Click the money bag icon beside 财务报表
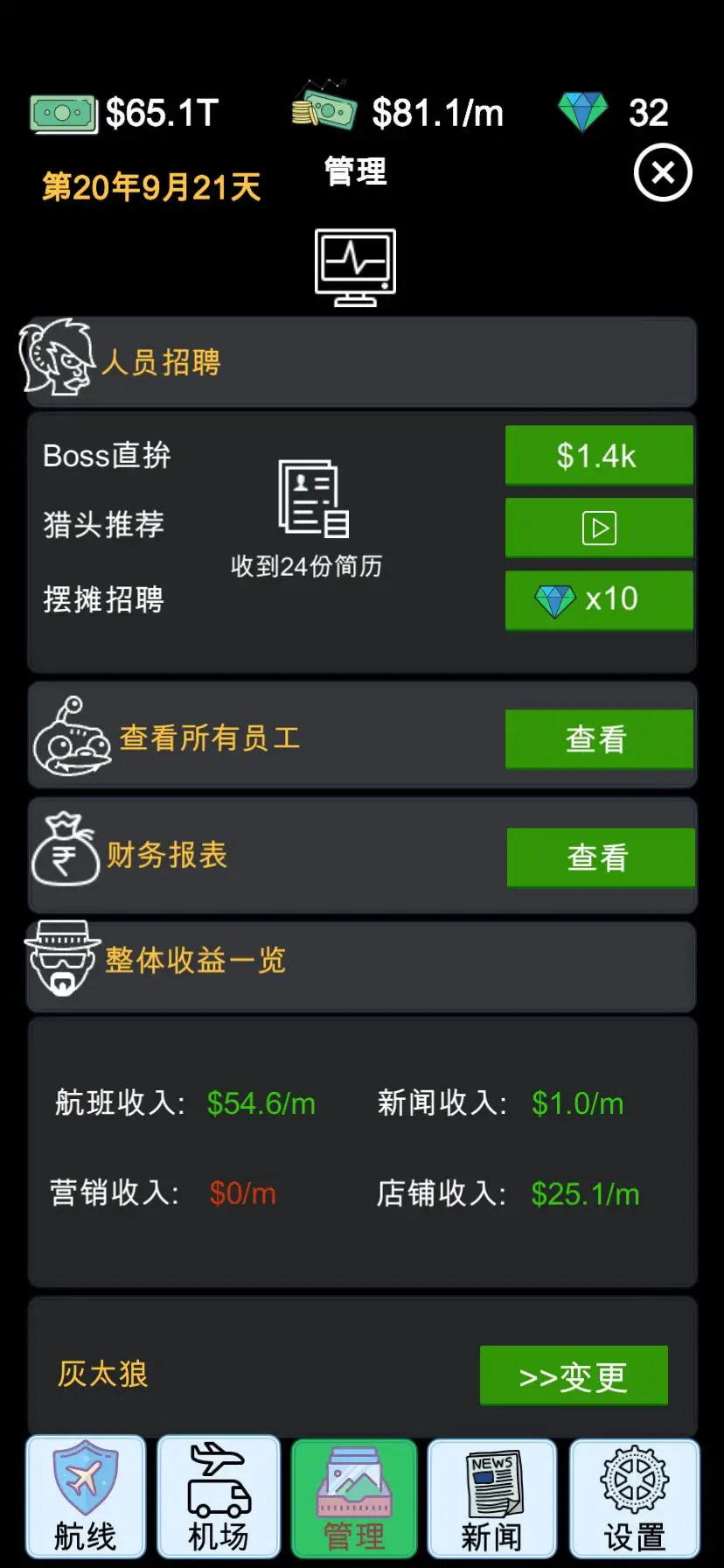The height and width of the screenshot is (1568, 724). point(66,853)
